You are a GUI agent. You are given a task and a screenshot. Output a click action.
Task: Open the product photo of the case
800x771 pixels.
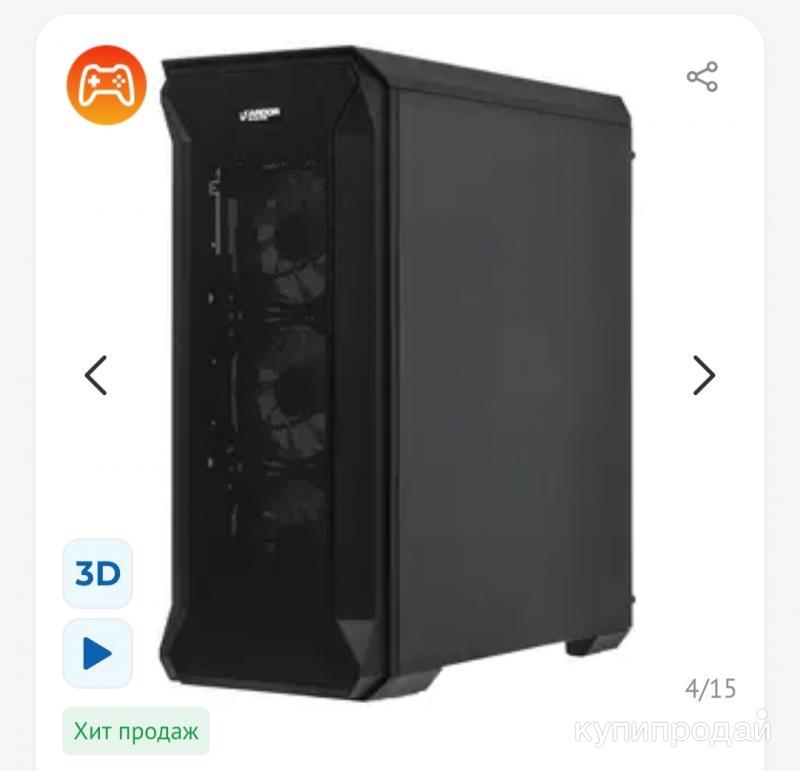pyautogui.click(x=400, y=370)
